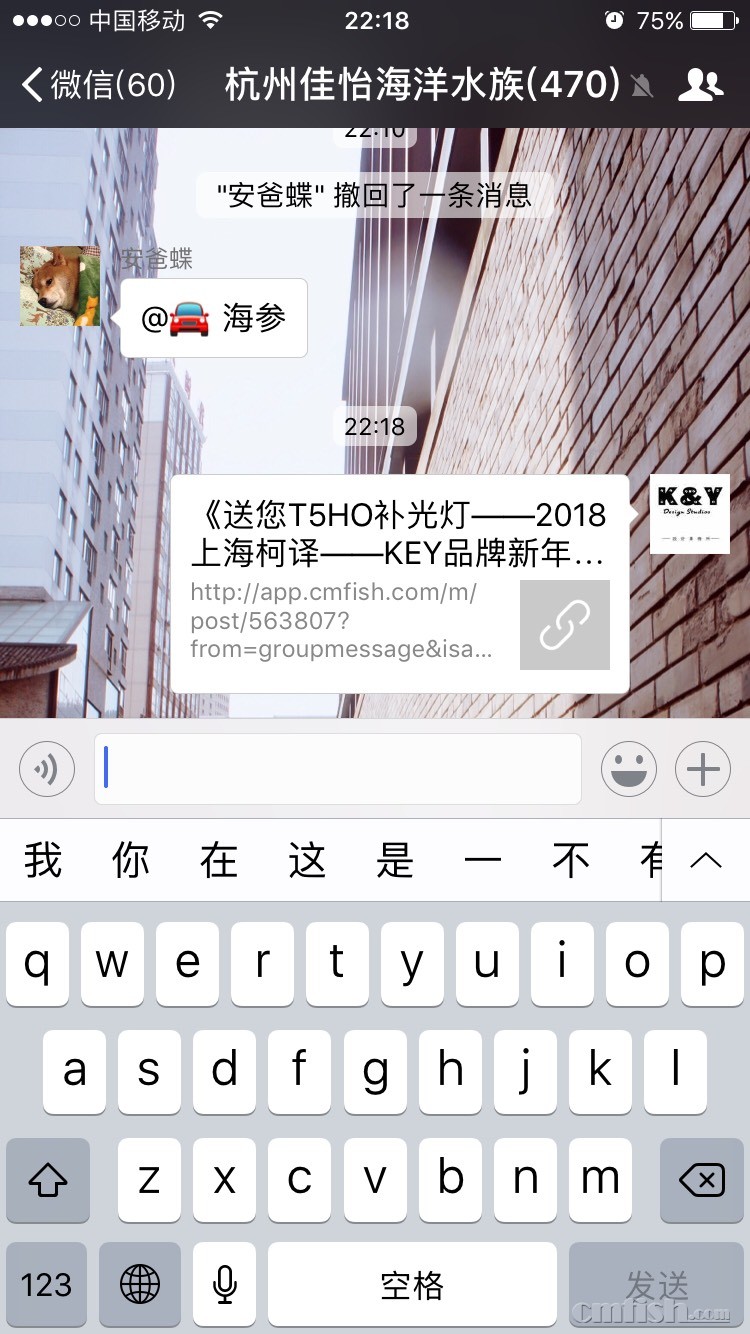The width and height of the screenshot is (750, 1334).
Task: Tap the 空格 space bar
Action: [412, 1285]
